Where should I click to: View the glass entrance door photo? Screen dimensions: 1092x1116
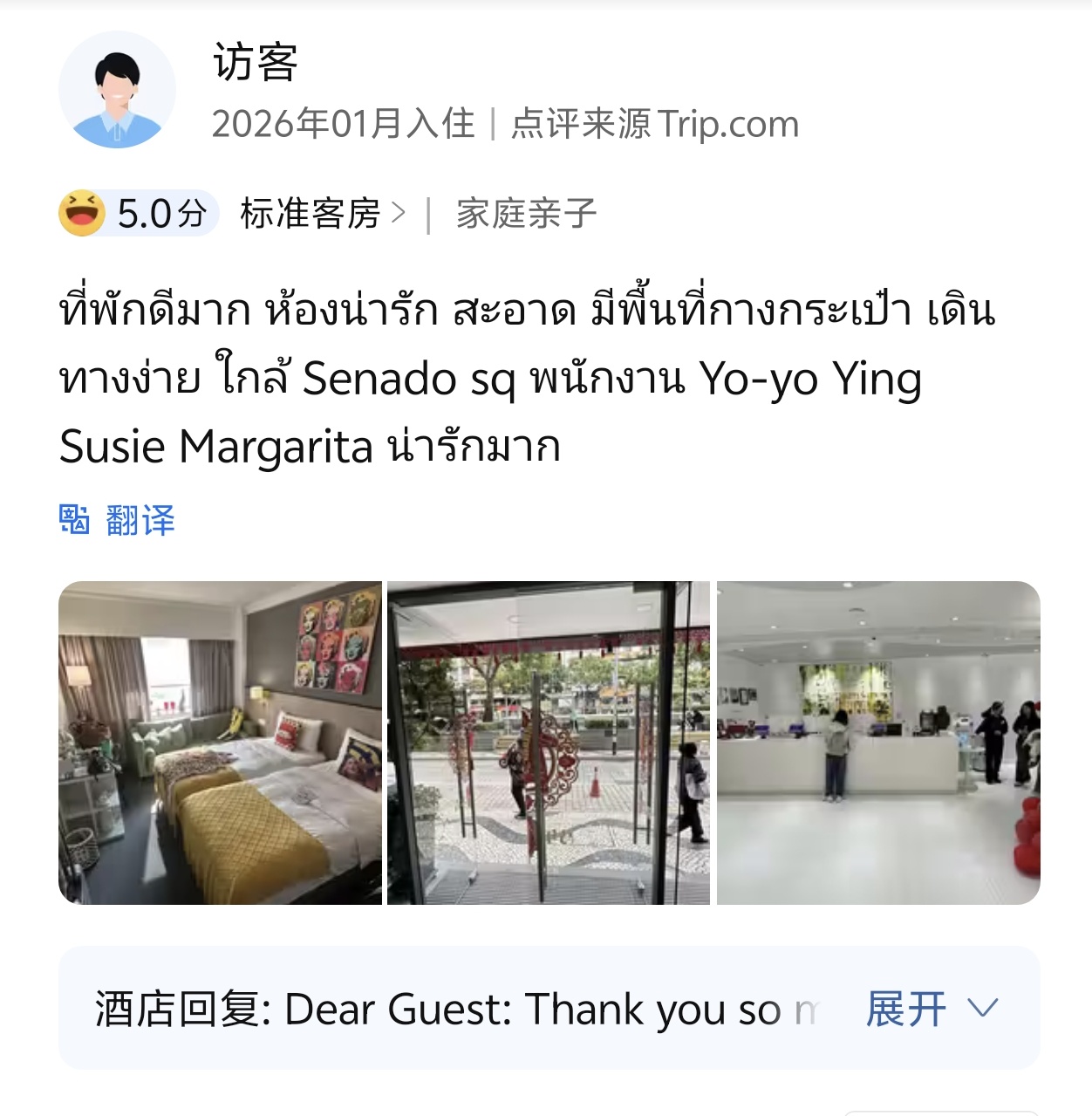tap(549, 743)
